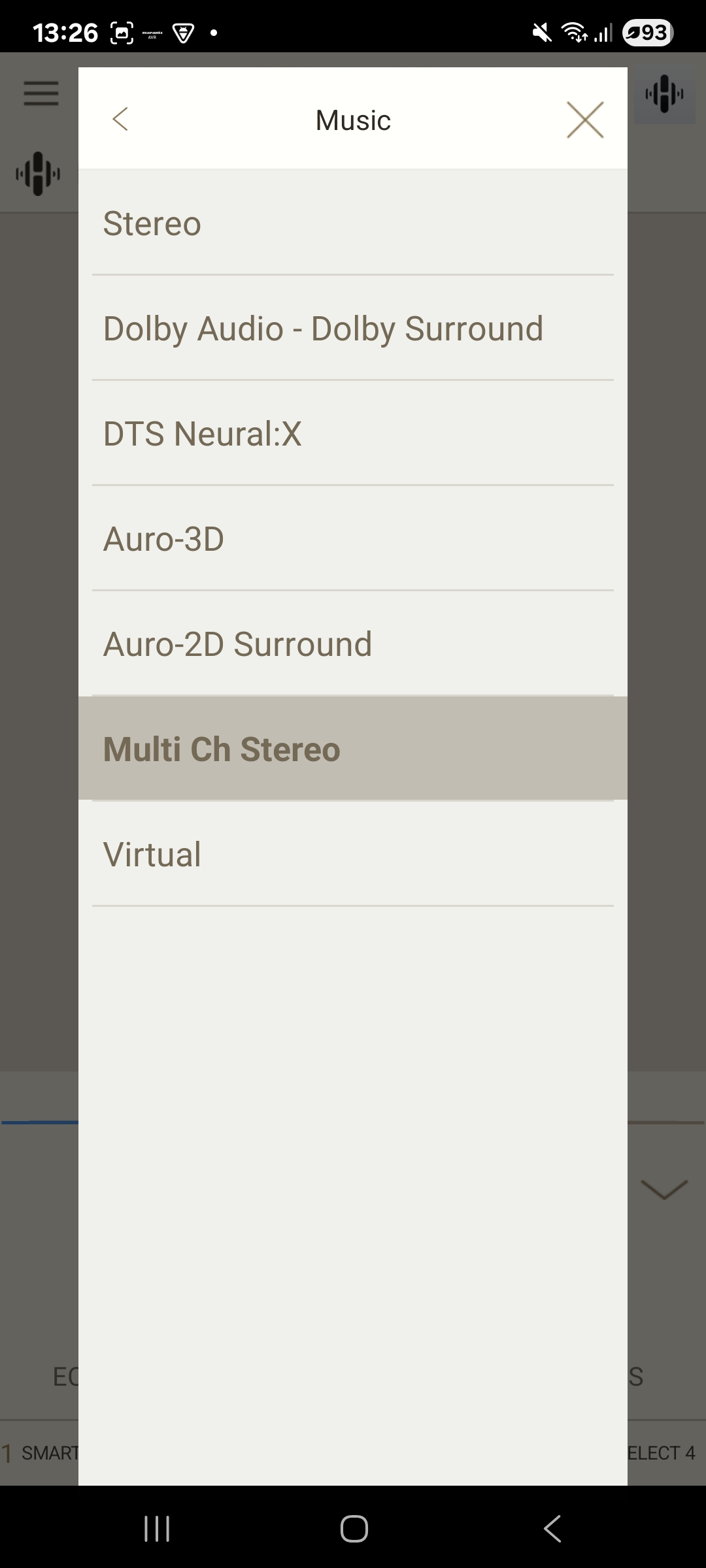Select Multi Ch Stereo mode

pos(352,749)
